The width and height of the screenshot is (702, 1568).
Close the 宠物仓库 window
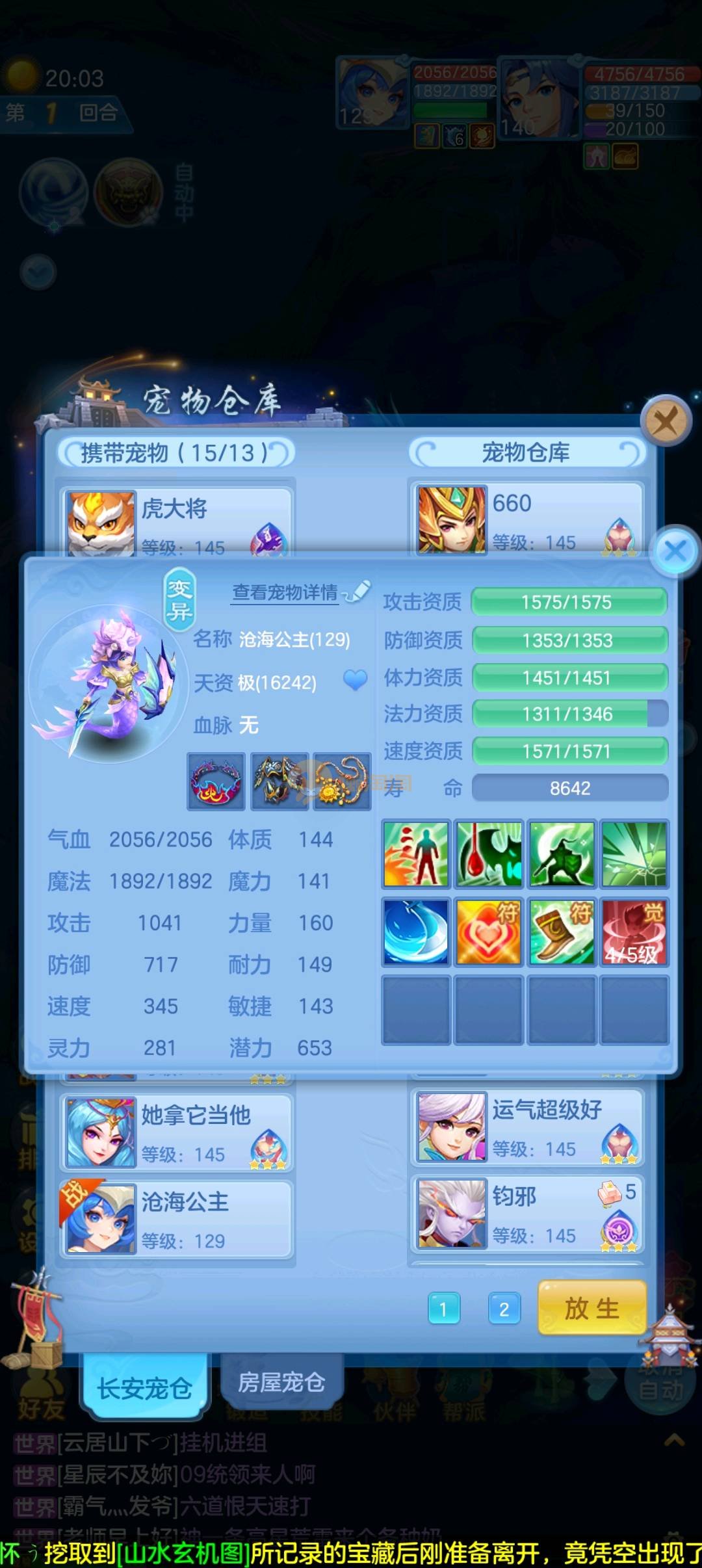665,421
